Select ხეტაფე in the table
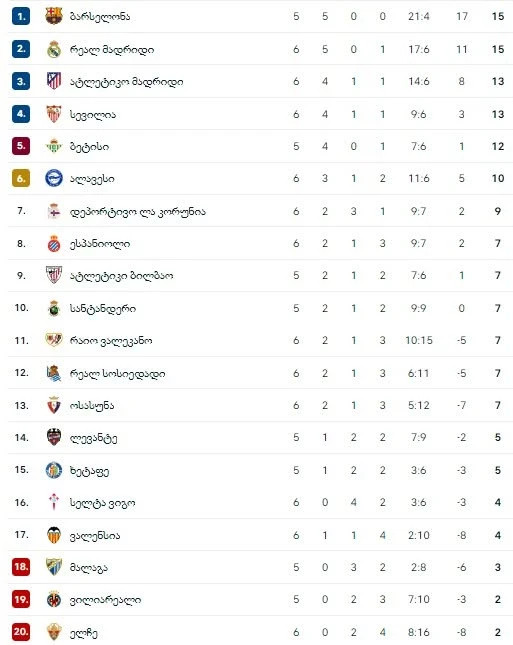The height and width of the screenshot is (645, 513). (260, 470)
